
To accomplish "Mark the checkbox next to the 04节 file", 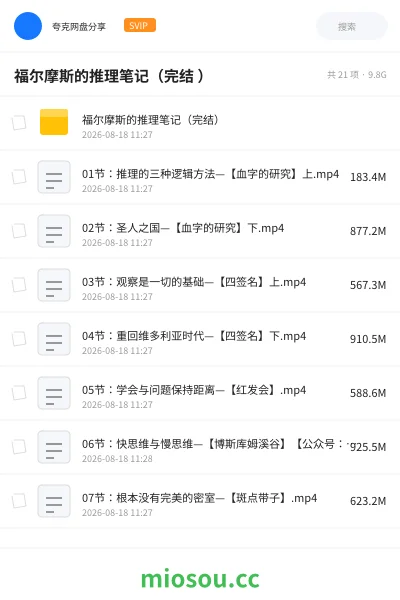I will coord(19,339).
